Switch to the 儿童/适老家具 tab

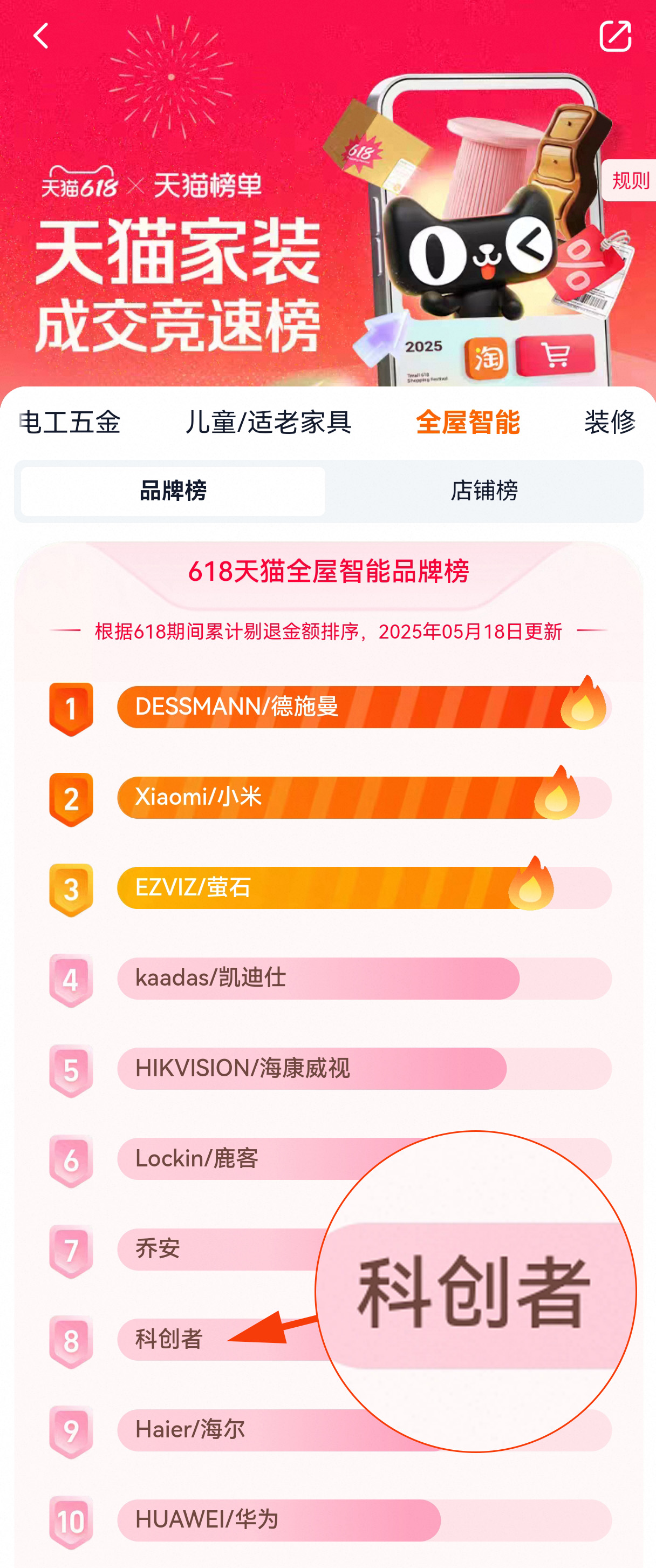click(268, 422)
